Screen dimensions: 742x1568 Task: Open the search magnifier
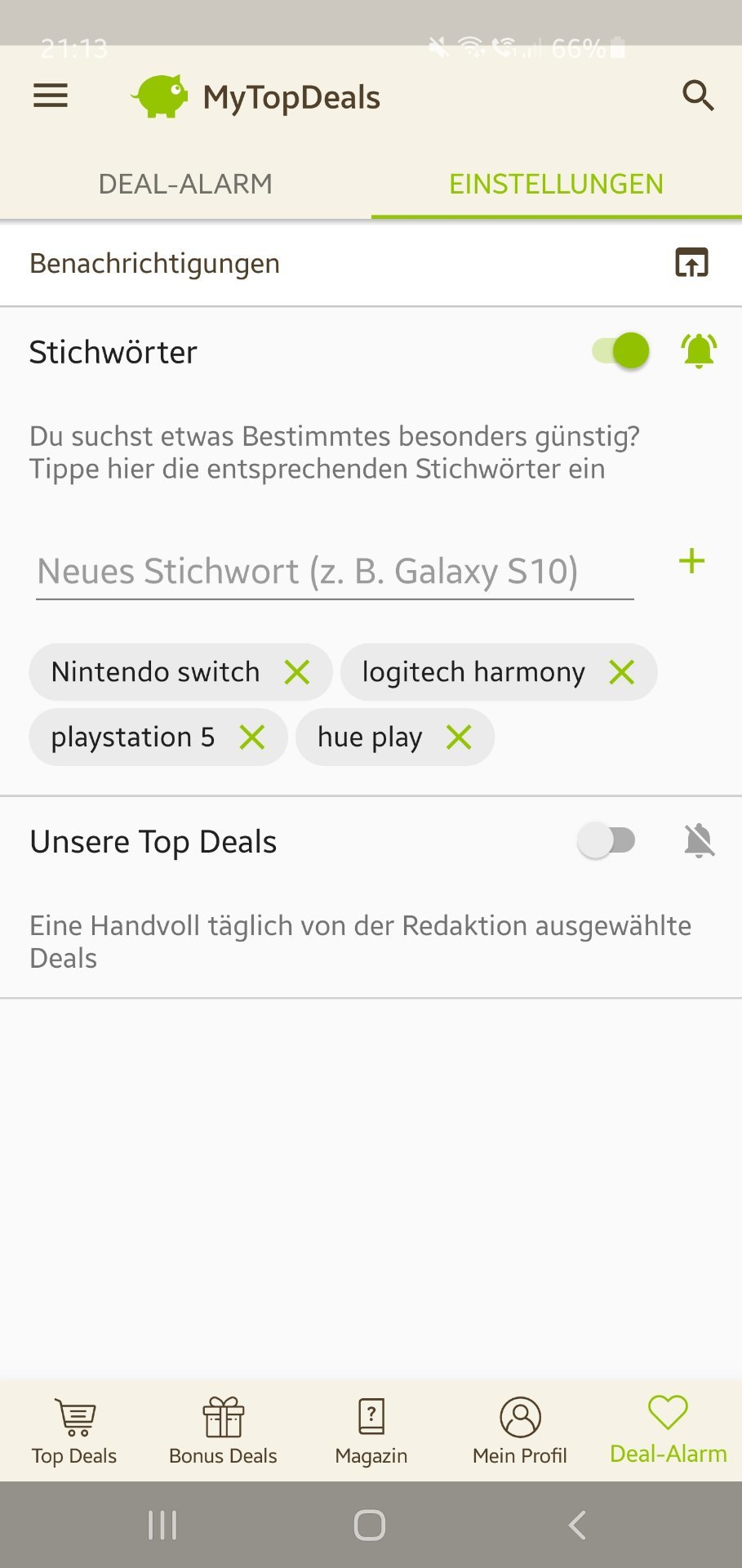pyautogui.click(x=698, y=96)
